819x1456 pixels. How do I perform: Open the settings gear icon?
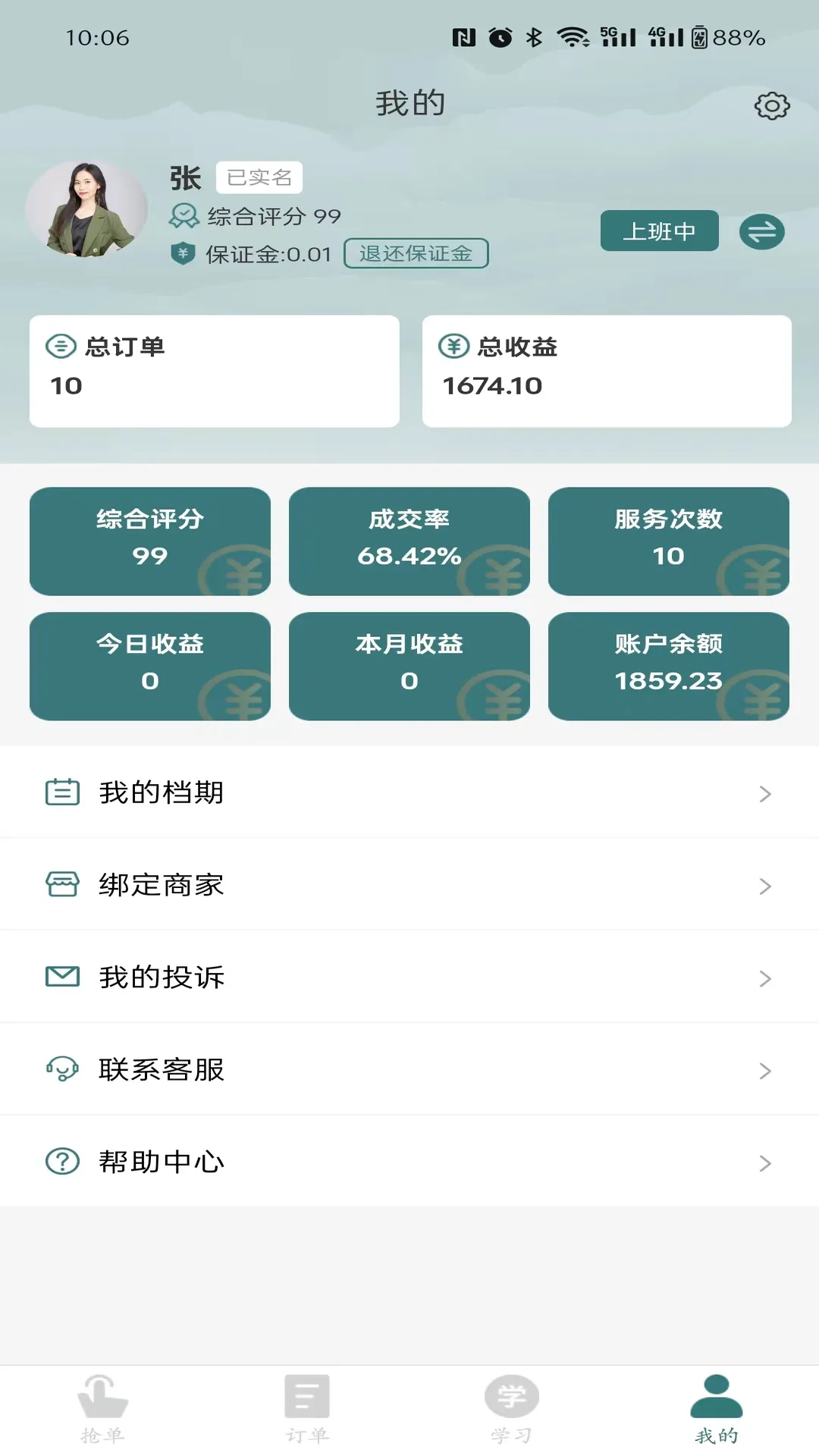tap(771, 106)
